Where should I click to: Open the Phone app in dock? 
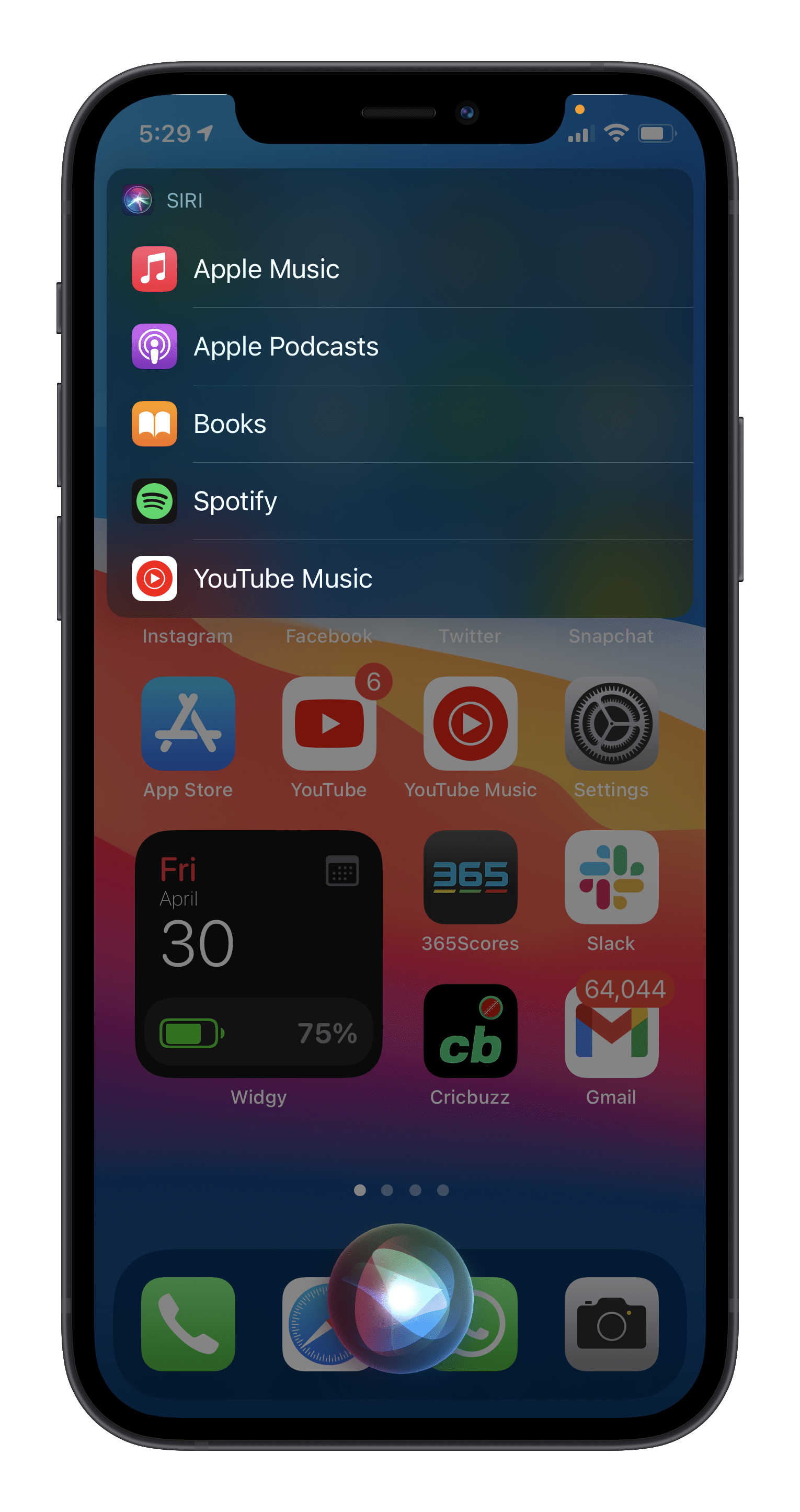point(188,1324)
